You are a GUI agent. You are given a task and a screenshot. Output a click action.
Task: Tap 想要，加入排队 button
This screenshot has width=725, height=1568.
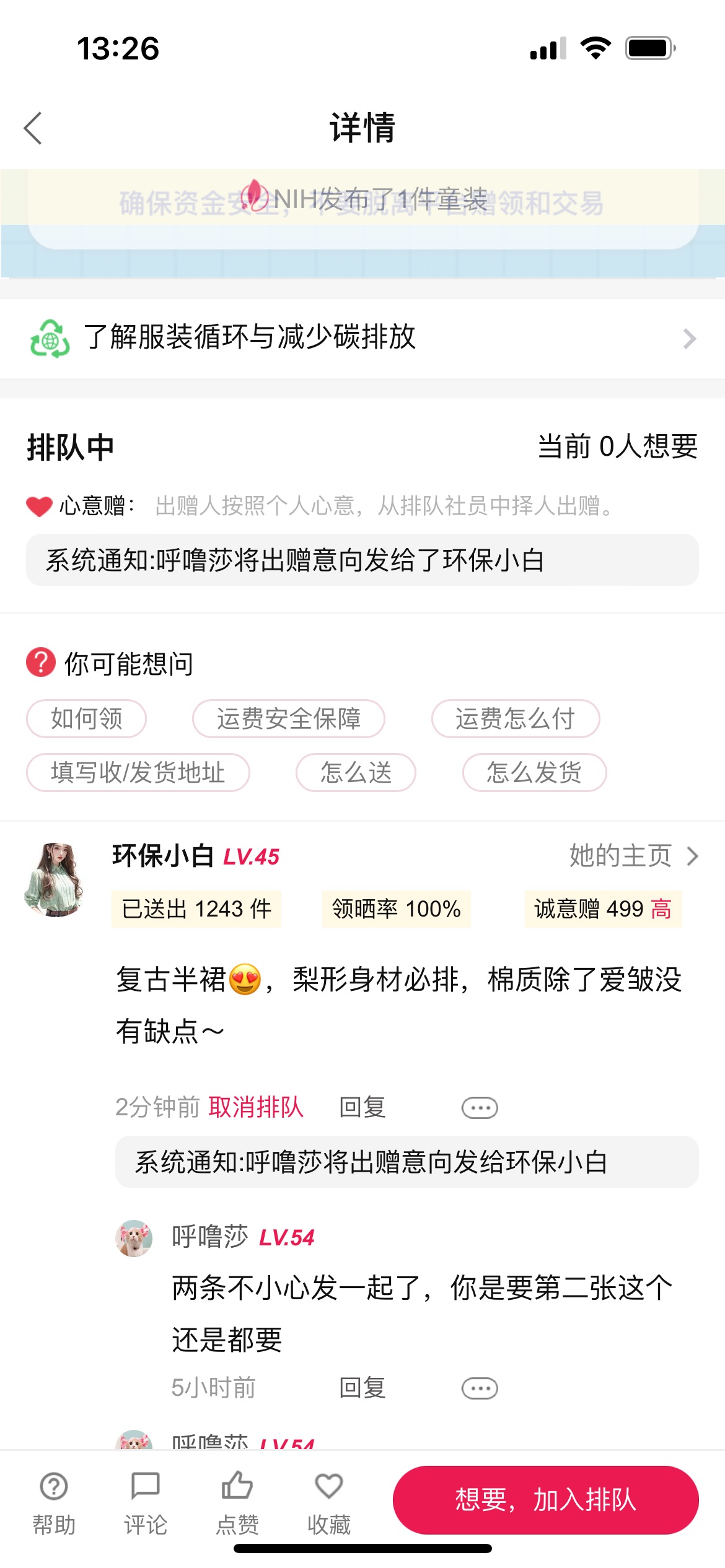(546, 1499)
